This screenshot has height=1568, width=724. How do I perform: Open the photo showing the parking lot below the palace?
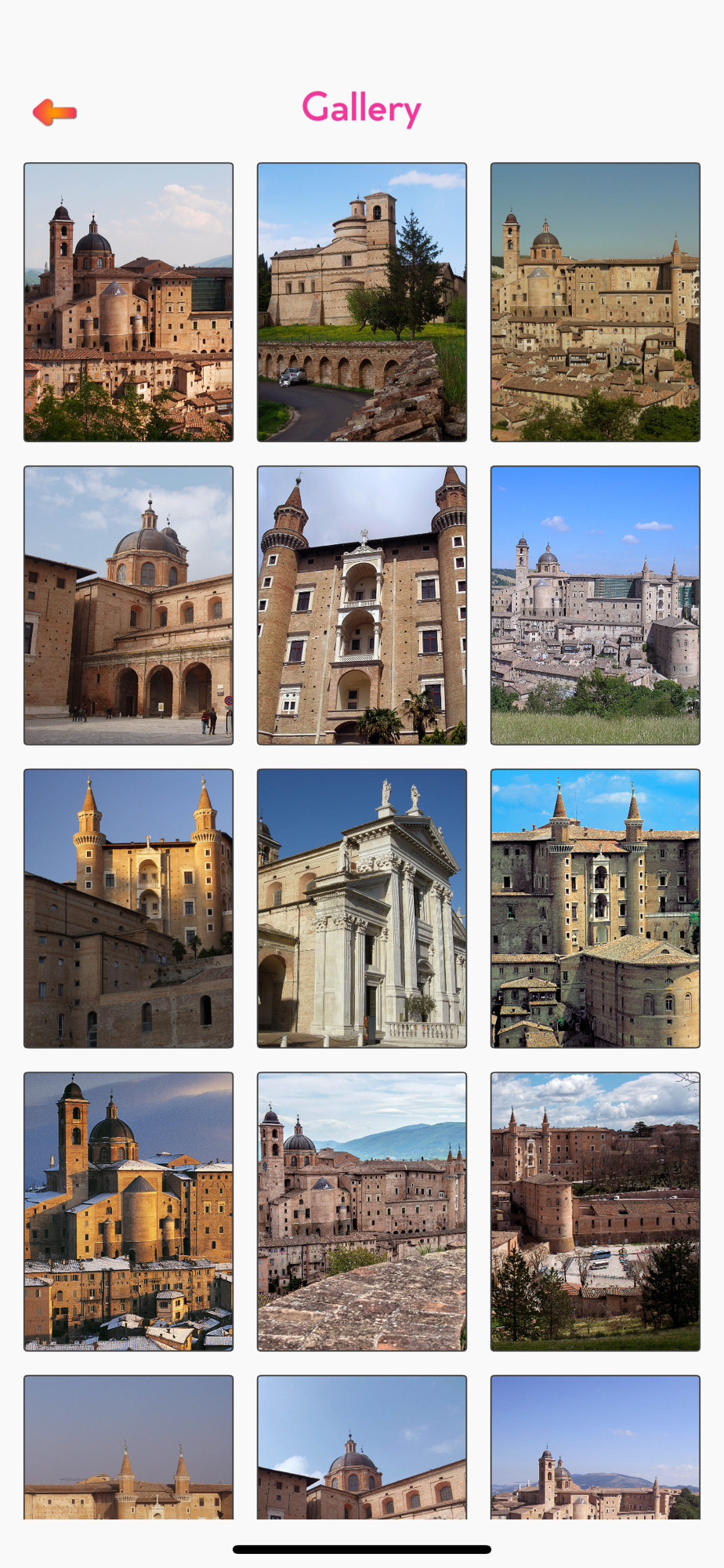click(595, 1211)
